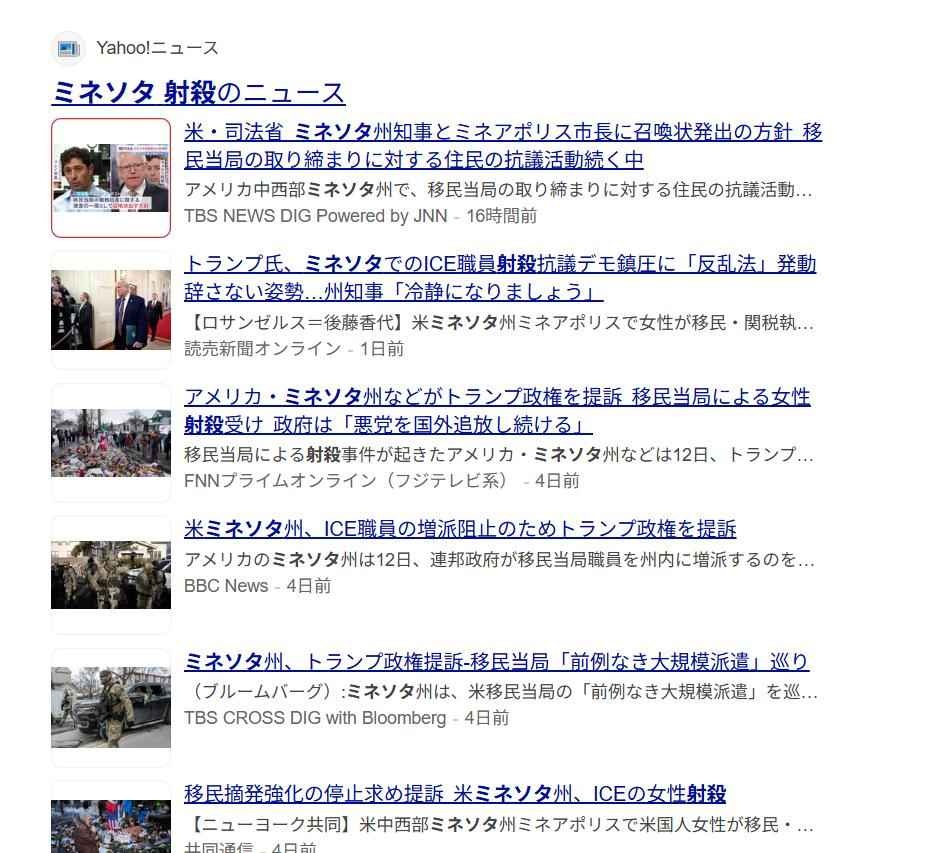The height and width of the screenshot is (853, 934).
Task: Tap the thumbnail of the 読売新聞オンライン article
Action: (x=111, y=309)
